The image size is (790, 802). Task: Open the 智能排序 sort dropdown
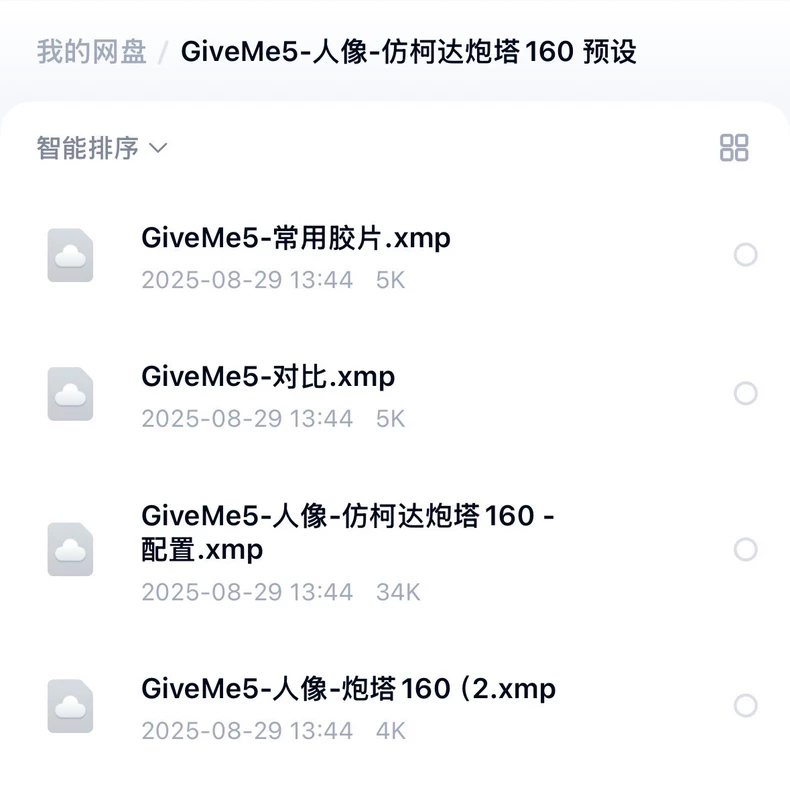click(102, 149)
